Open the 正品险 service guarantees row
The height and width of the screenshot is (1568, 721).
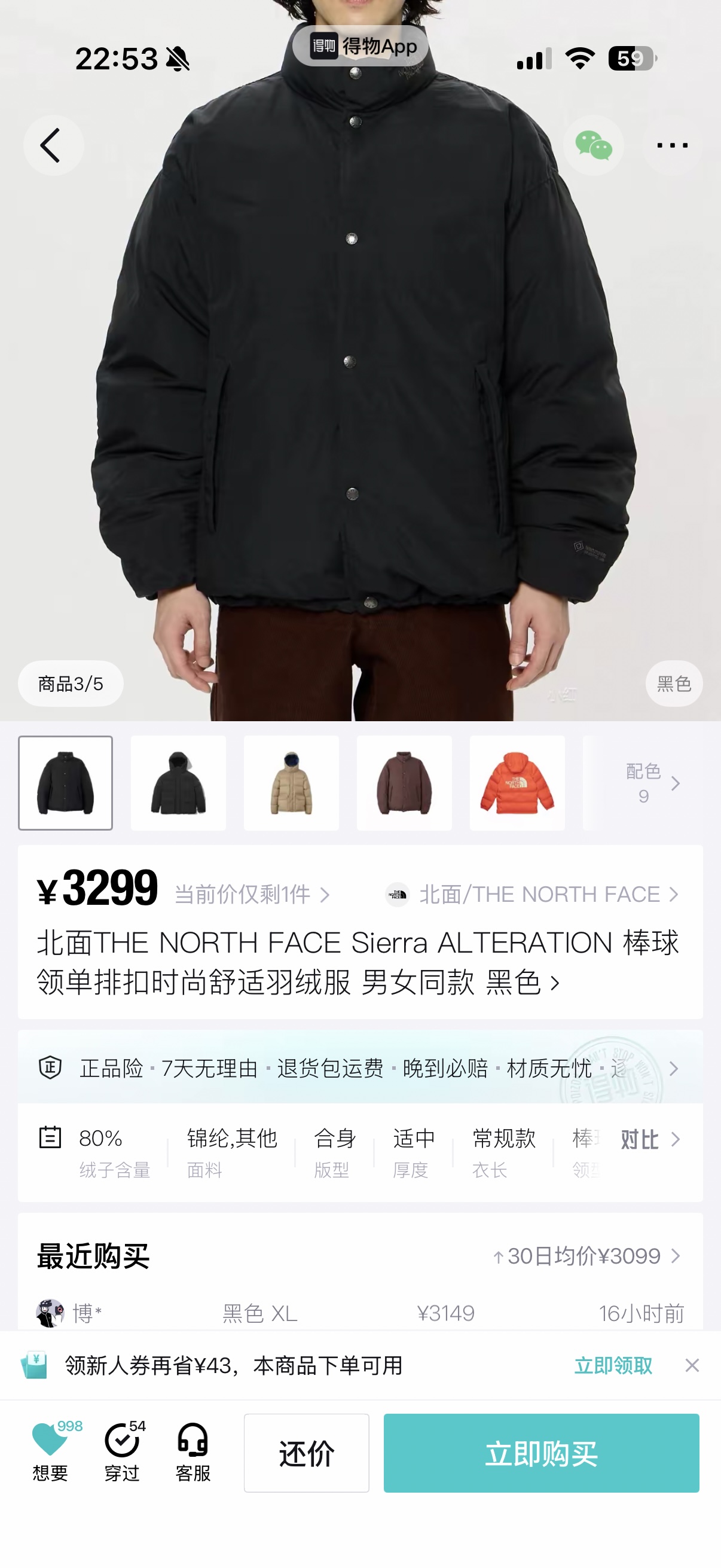point(360,1067)
